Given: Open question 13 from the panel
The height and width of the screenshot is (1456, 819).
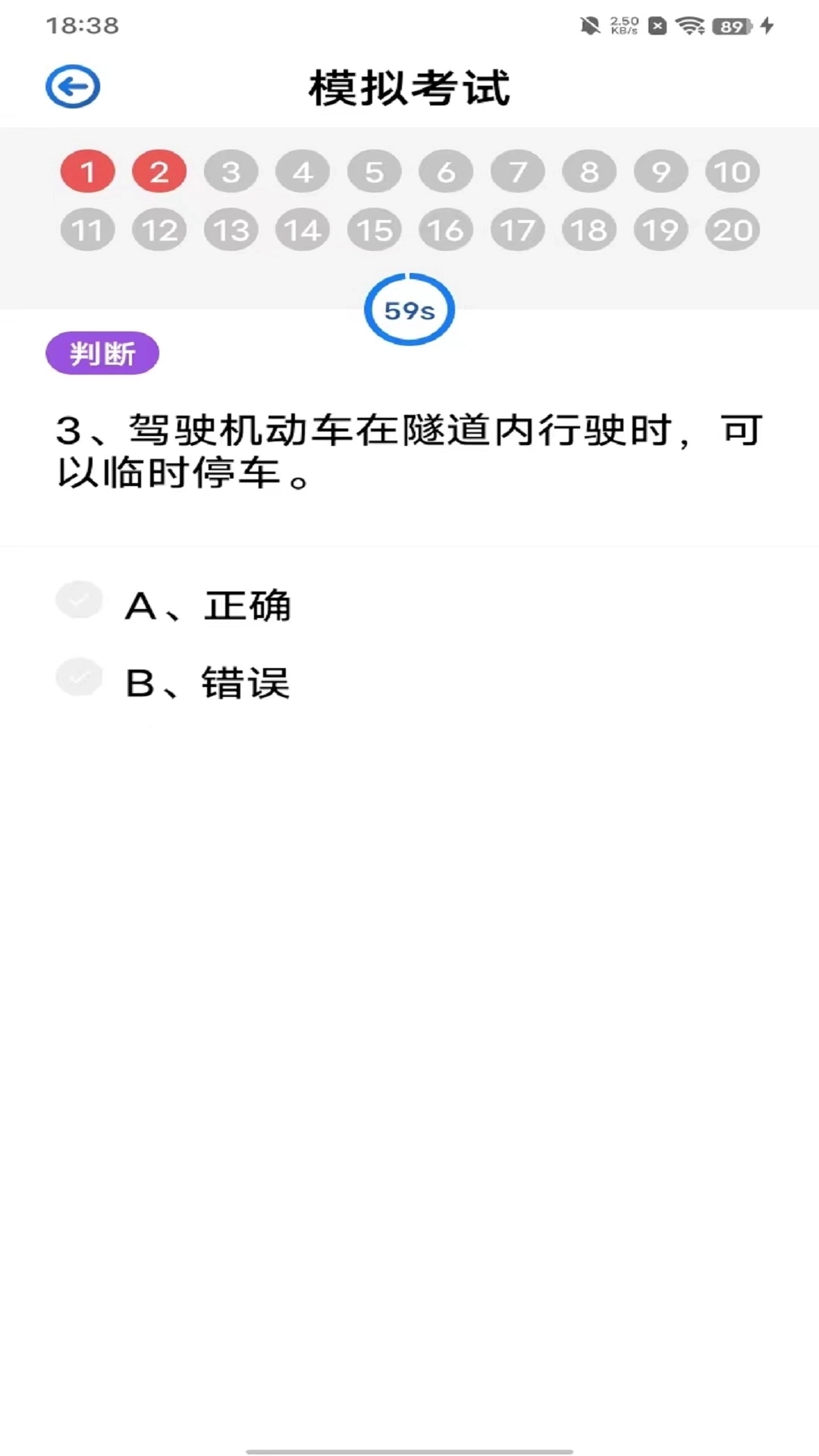Looking at the screenshot, I should pos(231,229).
